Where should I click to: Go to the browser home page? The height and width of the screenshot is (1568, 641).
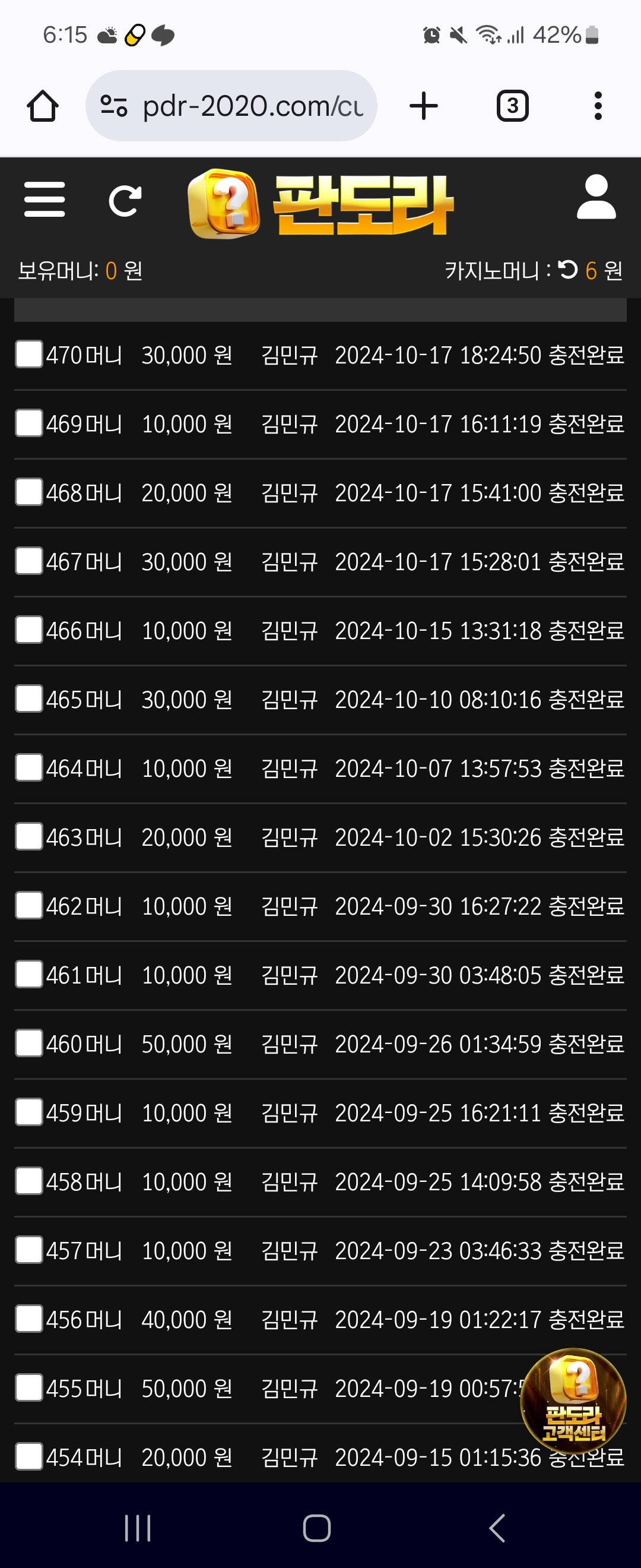[43, 106]
